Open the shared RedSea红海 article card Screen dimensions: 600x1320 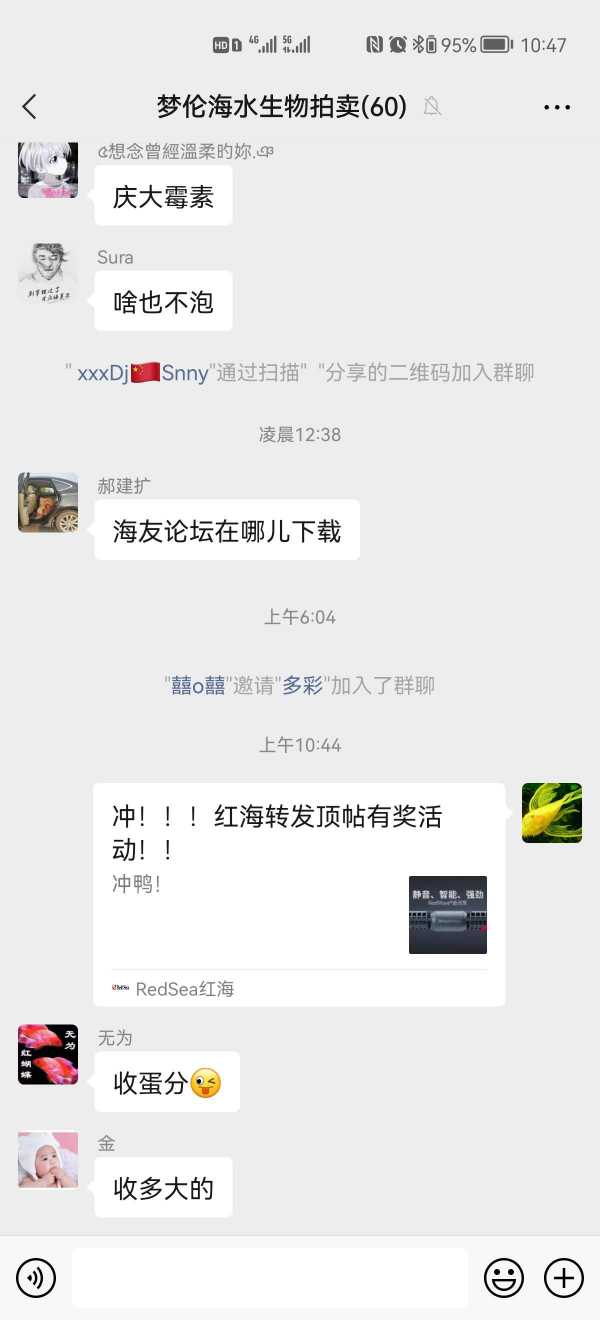(x=299, y=894)
